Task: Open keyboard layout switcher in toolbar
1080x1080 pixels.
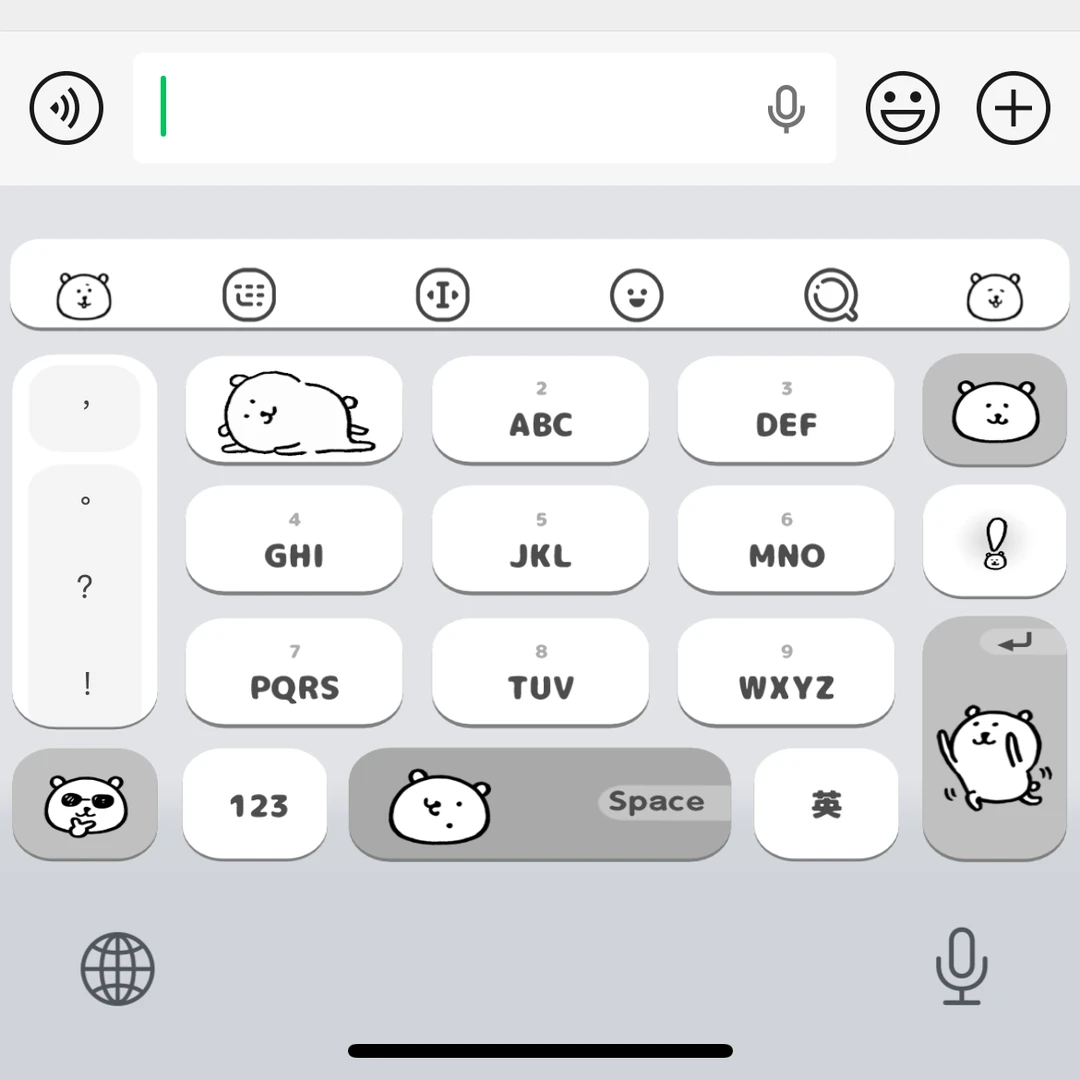Action: pyautogui.click(x=248, y=296)
